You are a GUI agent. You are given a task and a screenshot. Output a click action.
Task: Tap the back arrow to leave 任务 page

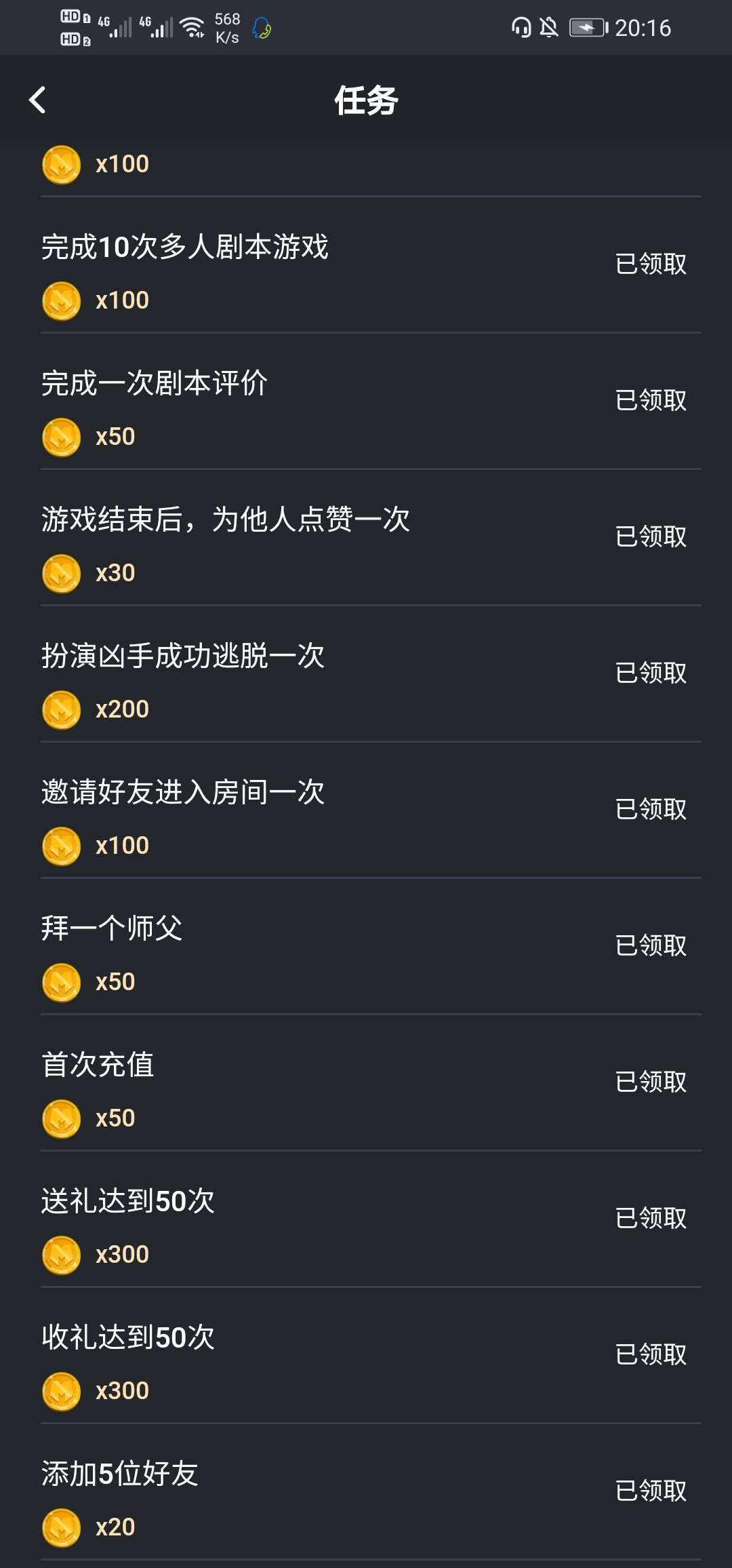39,99
